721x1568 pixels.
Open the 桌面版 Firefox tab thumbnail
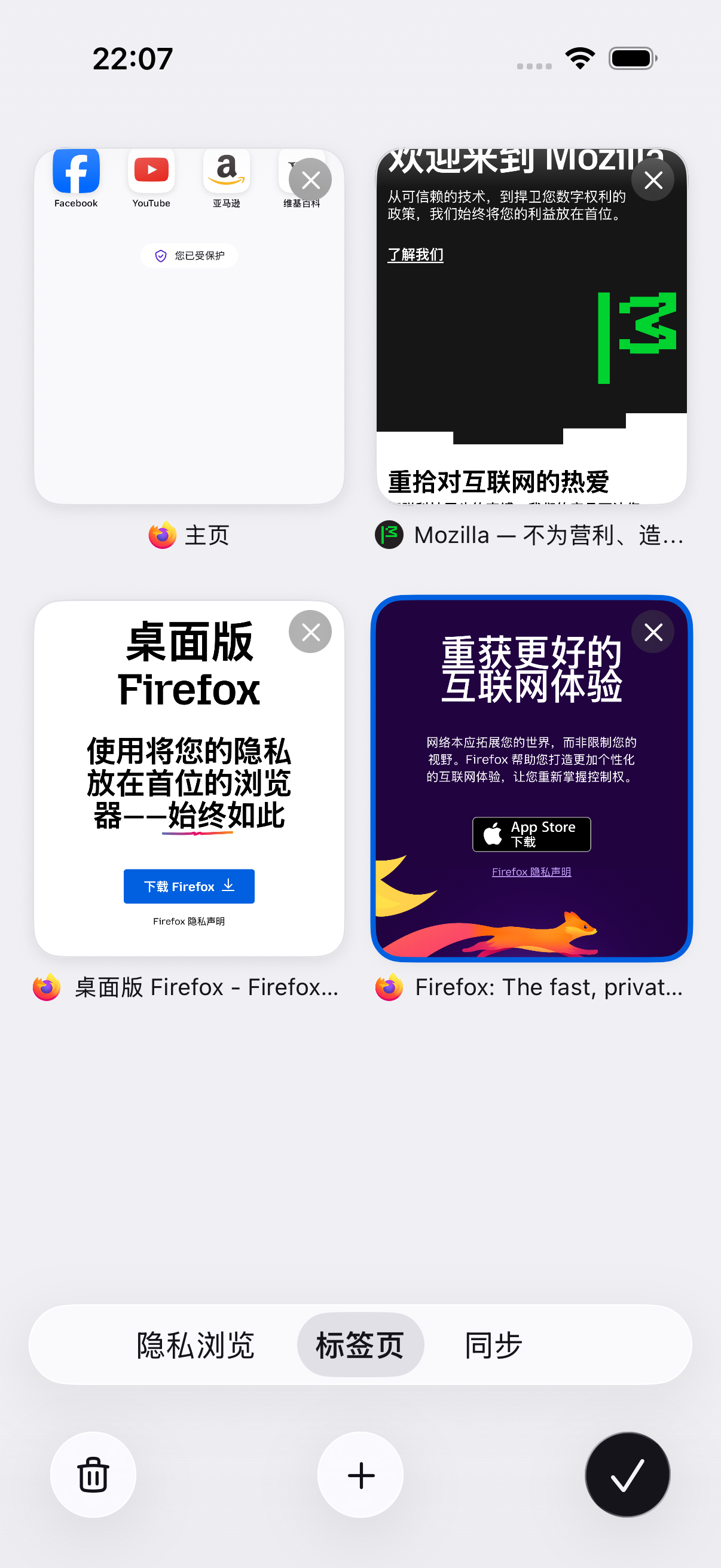coord(190,779)
